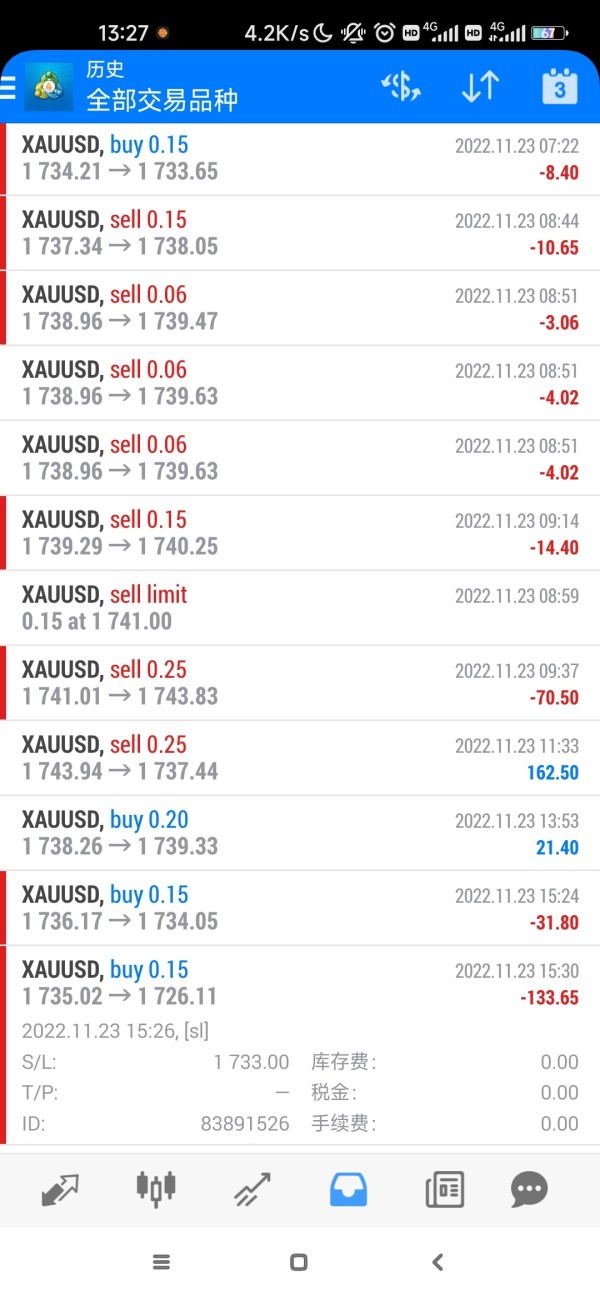The width and height of the screenshot is (600, 1300).
Task: Expand the sell 0.15 trade at 09:14
Action: pos(300,533)
